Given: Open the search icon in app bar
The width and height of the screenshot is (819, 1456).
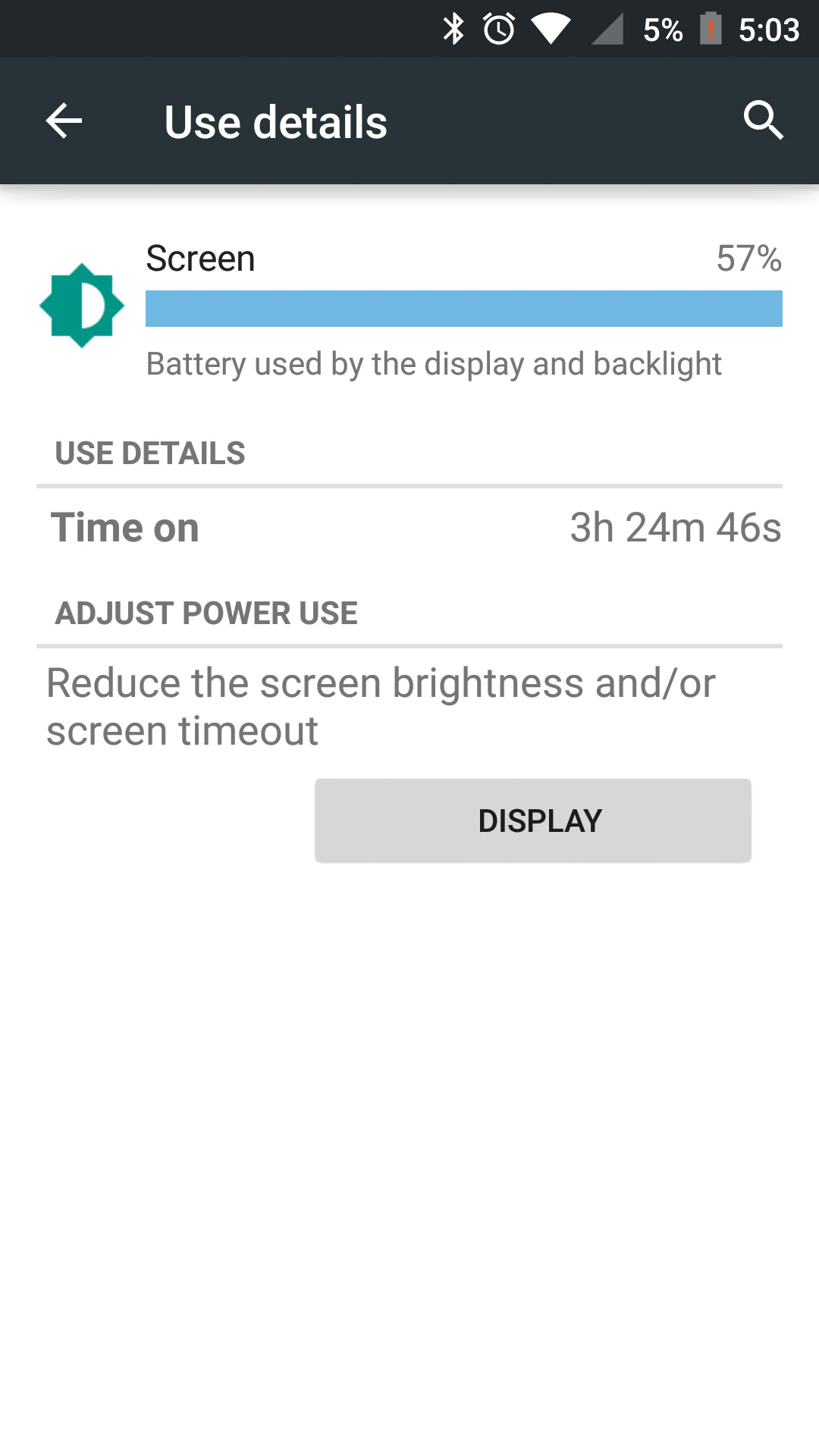Looking at the screenshot, I should pyautogui.click(x=763, y=121).
